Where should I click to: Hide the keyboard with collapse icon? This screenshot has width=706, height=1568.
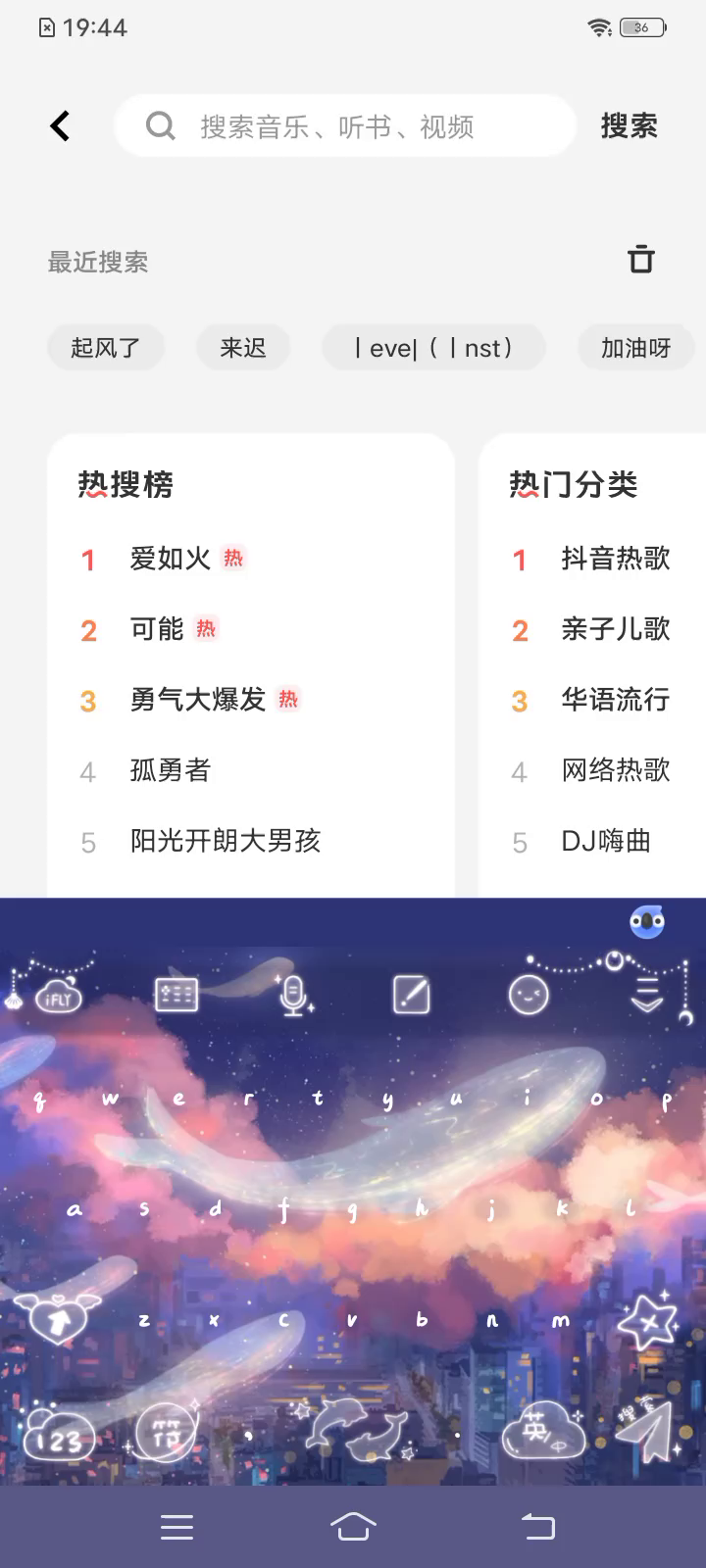pyautogui.click(x=647, y=995)
